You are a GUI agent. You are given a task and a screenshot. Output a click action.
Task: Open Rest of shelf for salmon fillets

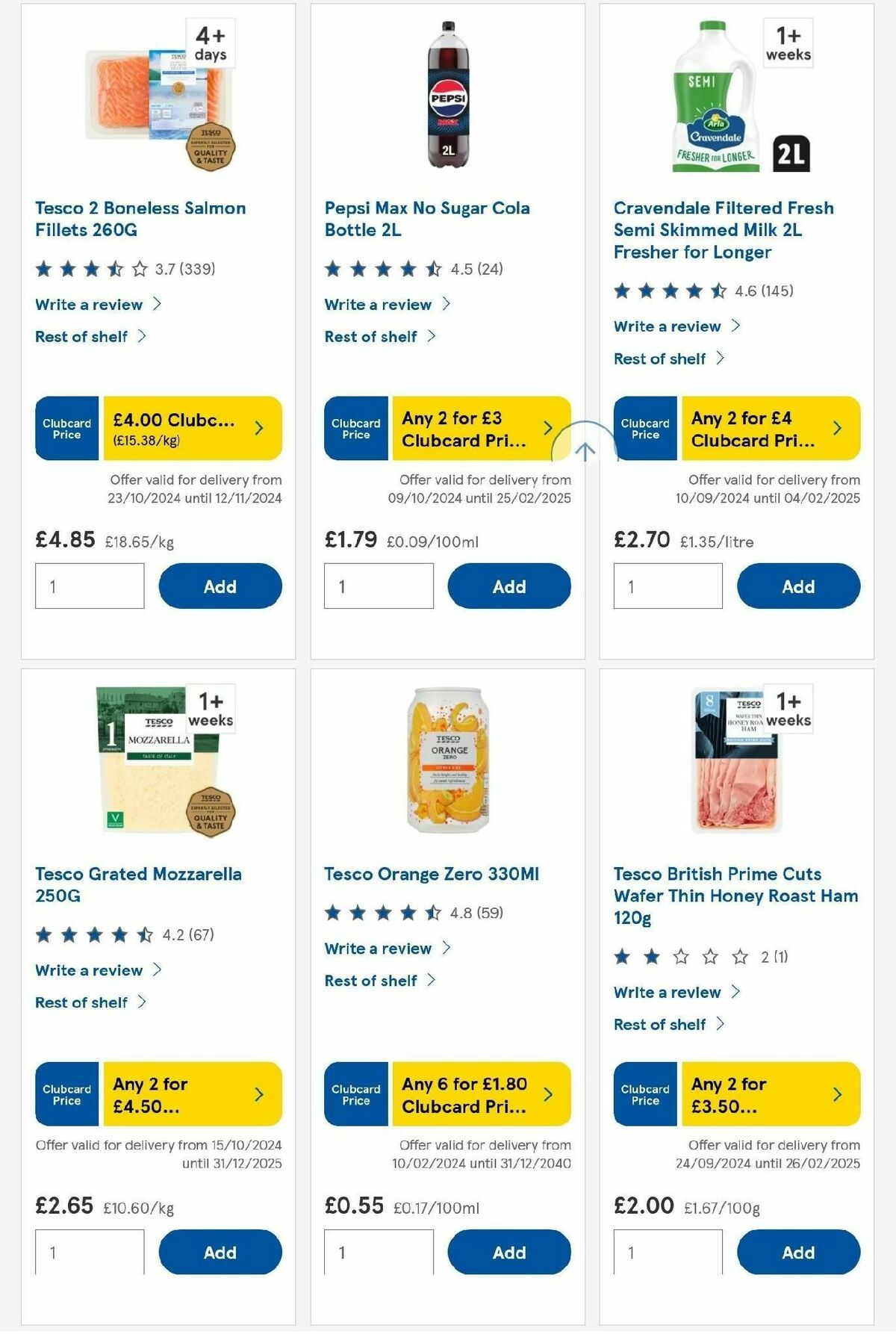click(x=81, y=336)
